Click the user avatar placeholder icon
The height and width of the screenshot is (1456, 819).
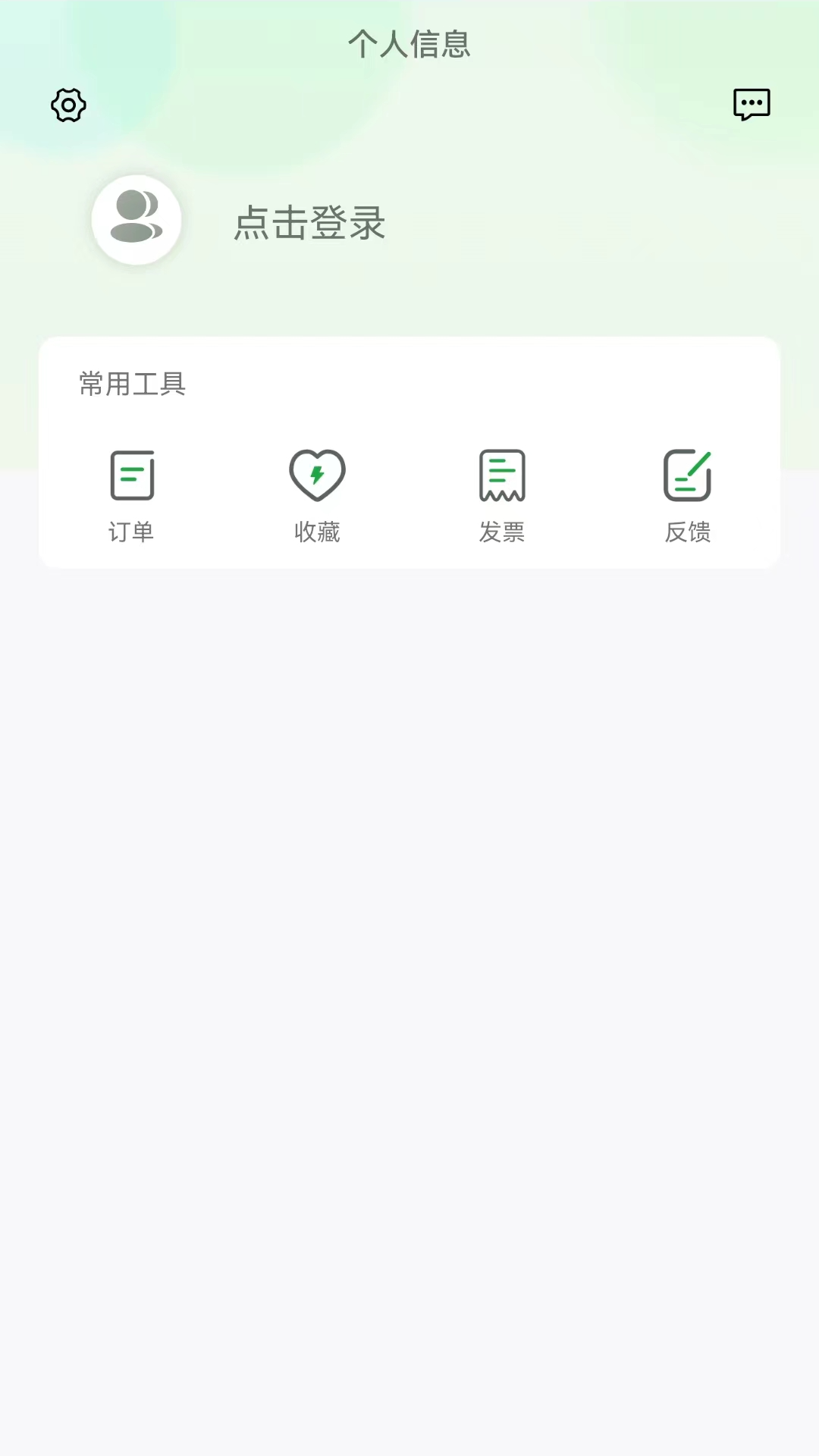(136, 218)
